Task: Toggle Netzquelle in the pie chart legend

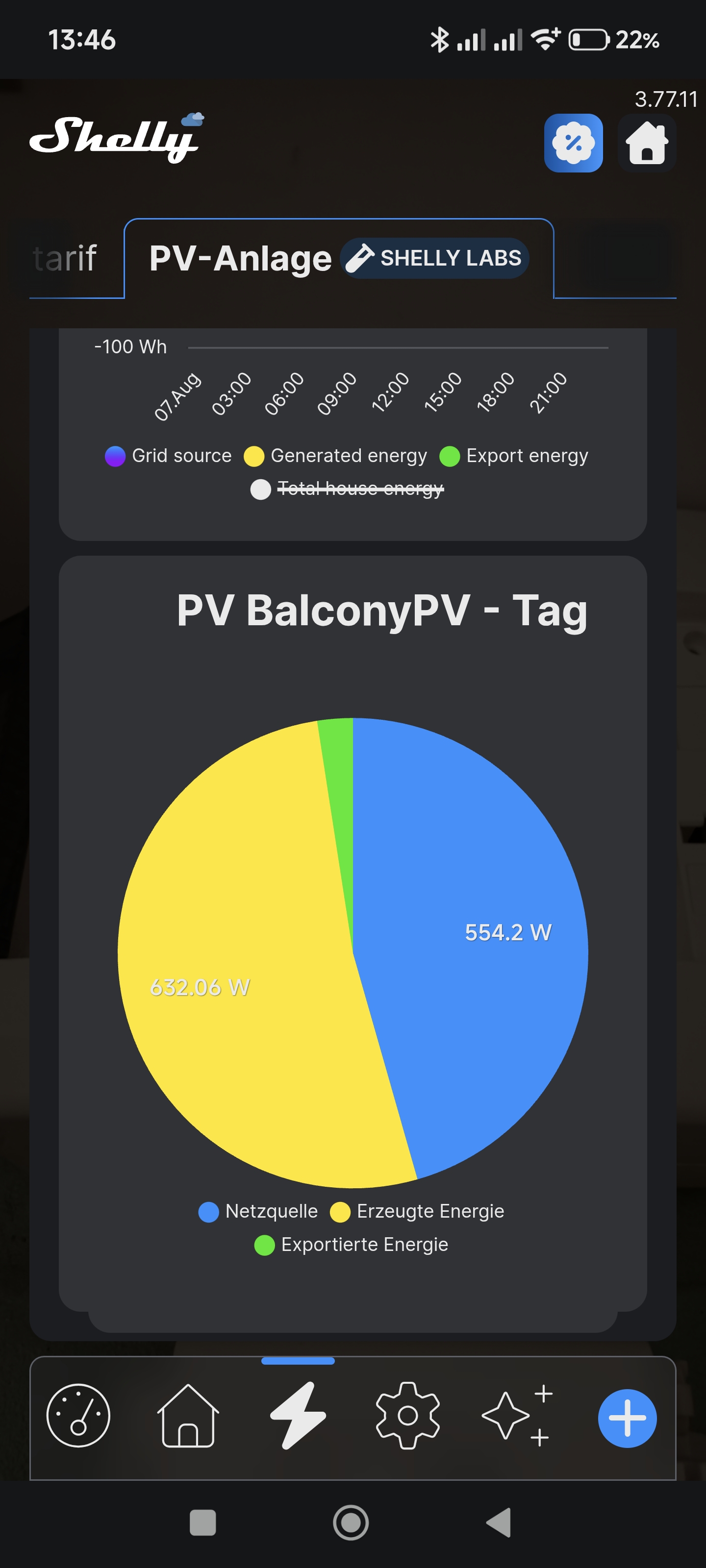Action: coord(258,1211)
